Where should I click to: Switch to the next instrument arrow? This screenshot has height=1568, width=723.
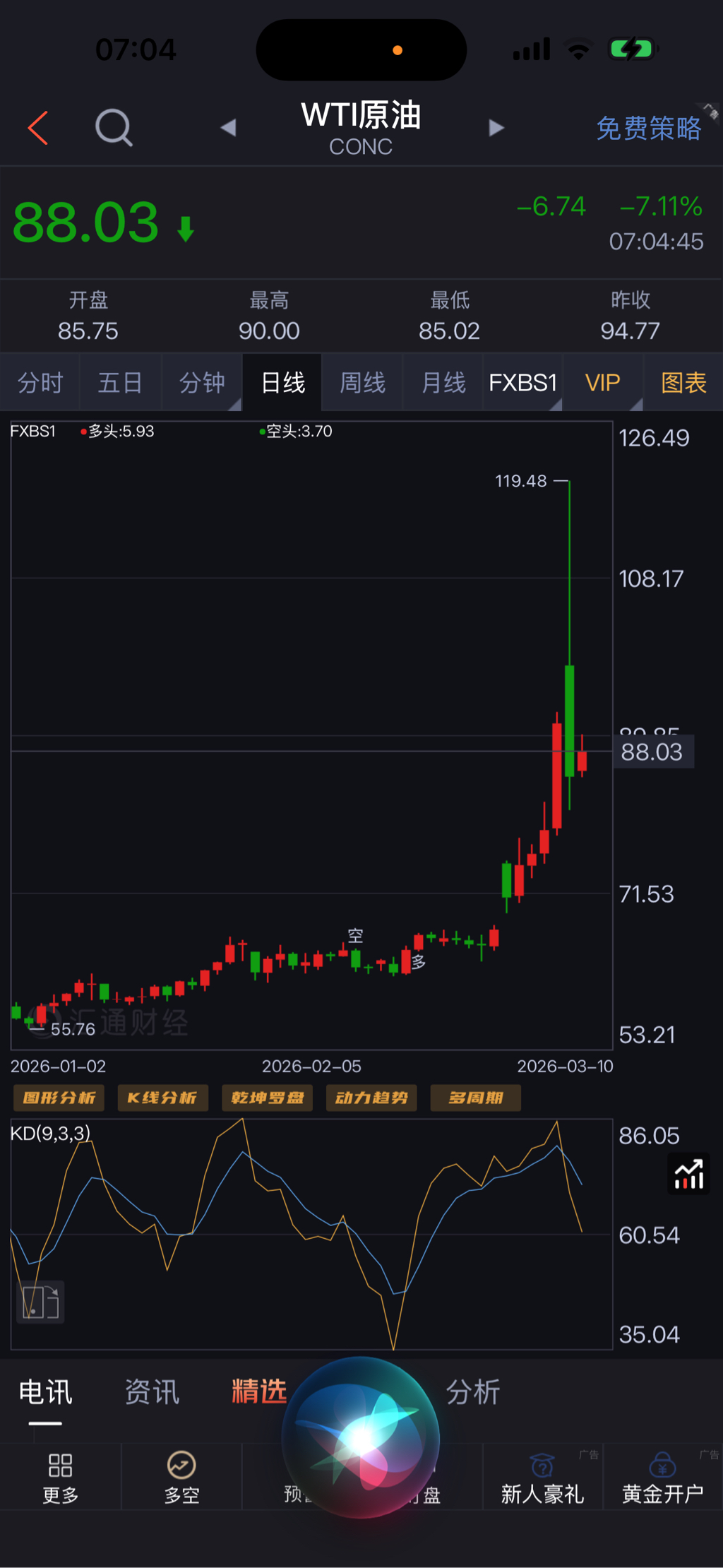pyautogui.click(x=496, y=128)
